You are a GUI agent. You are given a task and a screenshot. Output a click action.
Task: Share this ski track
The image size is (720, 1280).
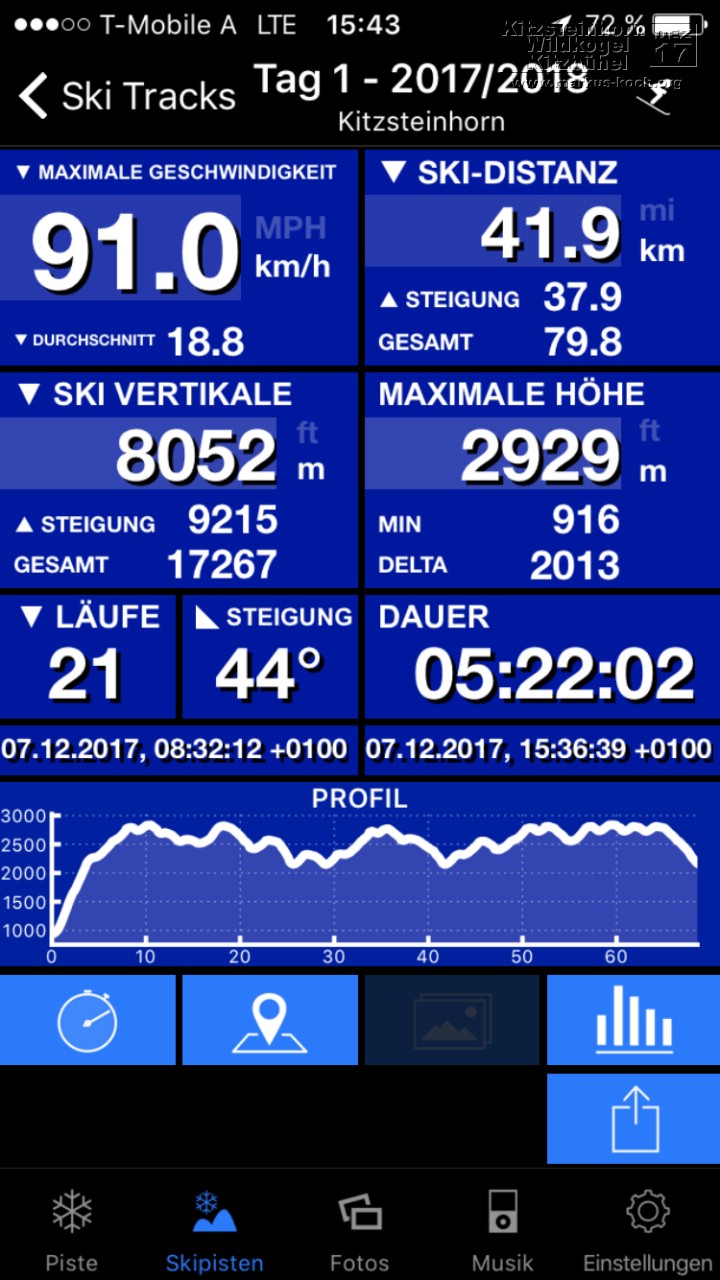pos(633,1118)
